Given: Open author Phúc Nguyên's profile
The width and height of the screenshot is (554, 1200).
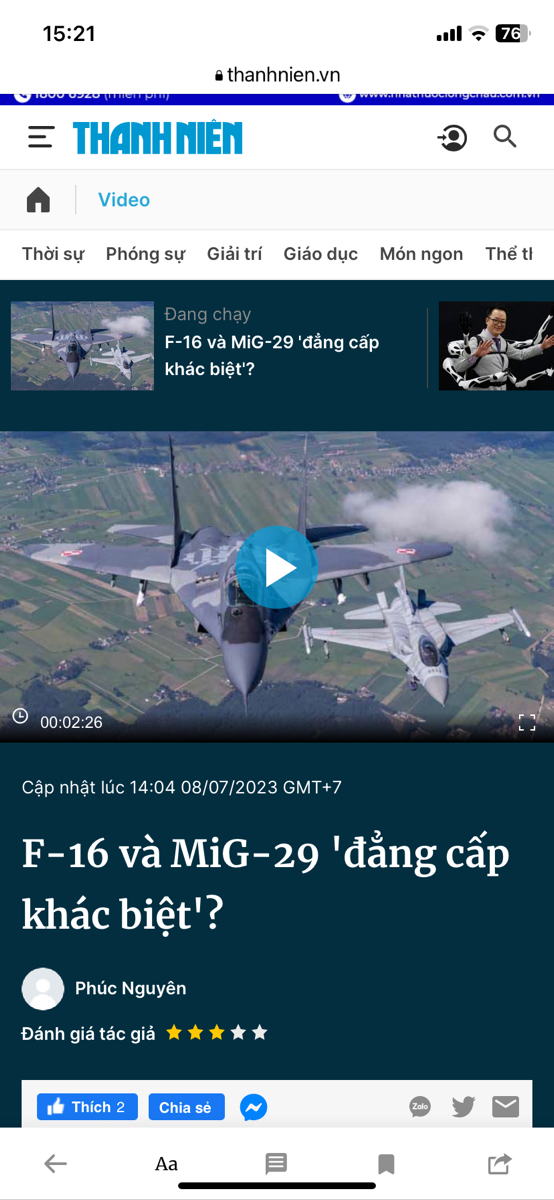Looking at the screenshot, I should [130, 988].
